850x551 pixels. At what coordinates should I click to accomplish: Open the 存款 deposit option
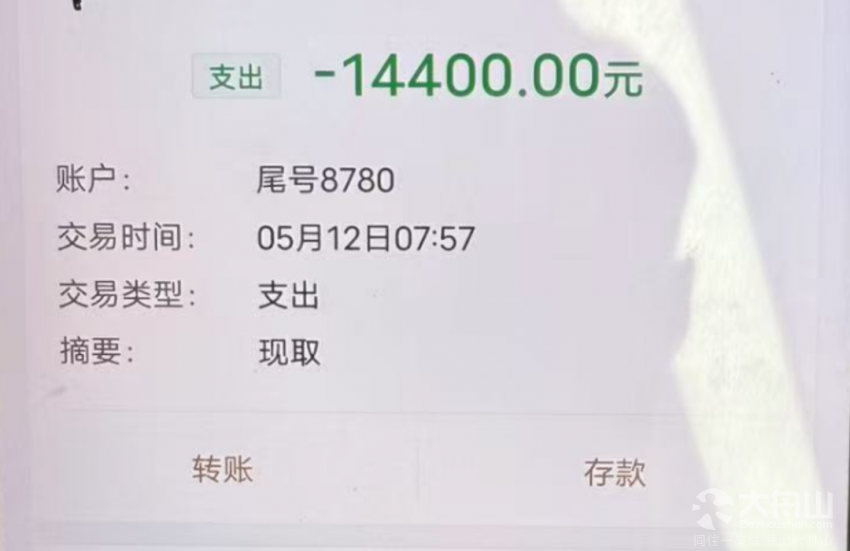point(615,473)
